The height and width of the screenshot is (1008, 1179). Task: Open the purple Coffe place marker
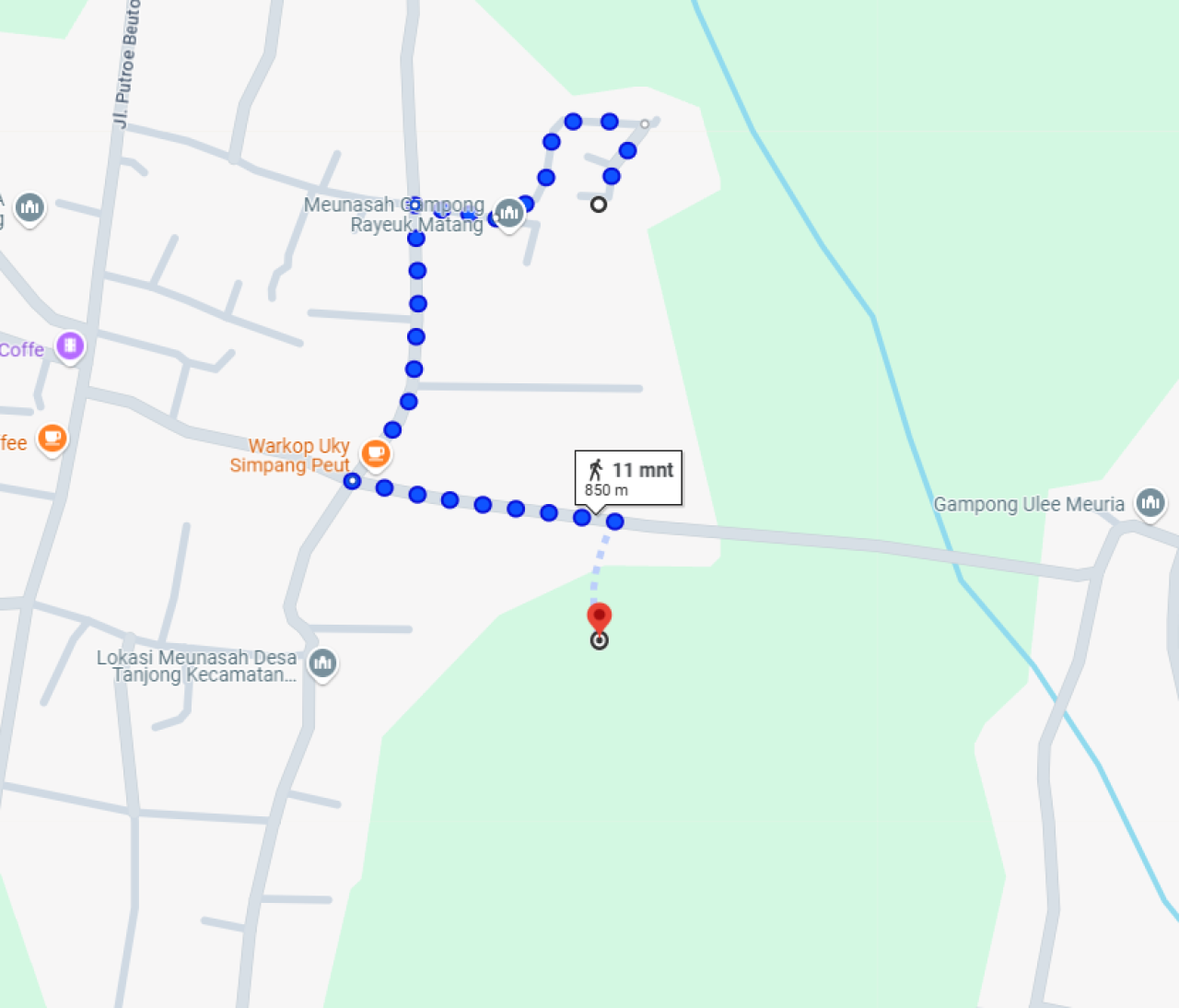point(70,346)
